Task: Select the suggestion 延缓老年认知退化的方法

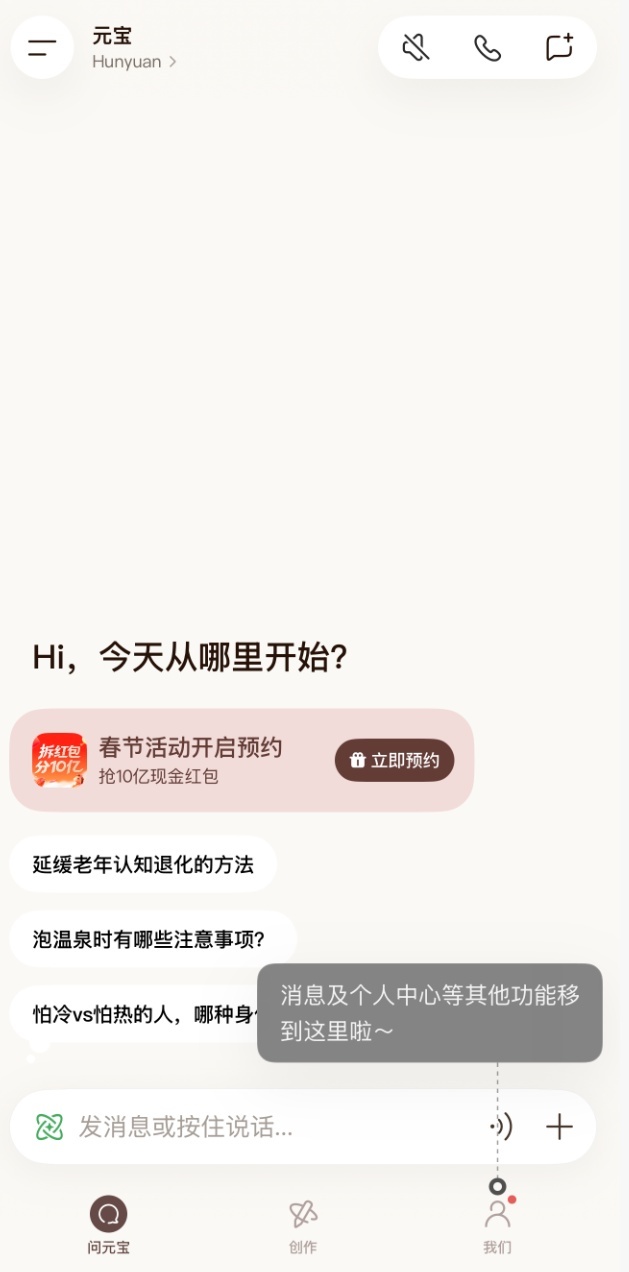Action: 143,864
